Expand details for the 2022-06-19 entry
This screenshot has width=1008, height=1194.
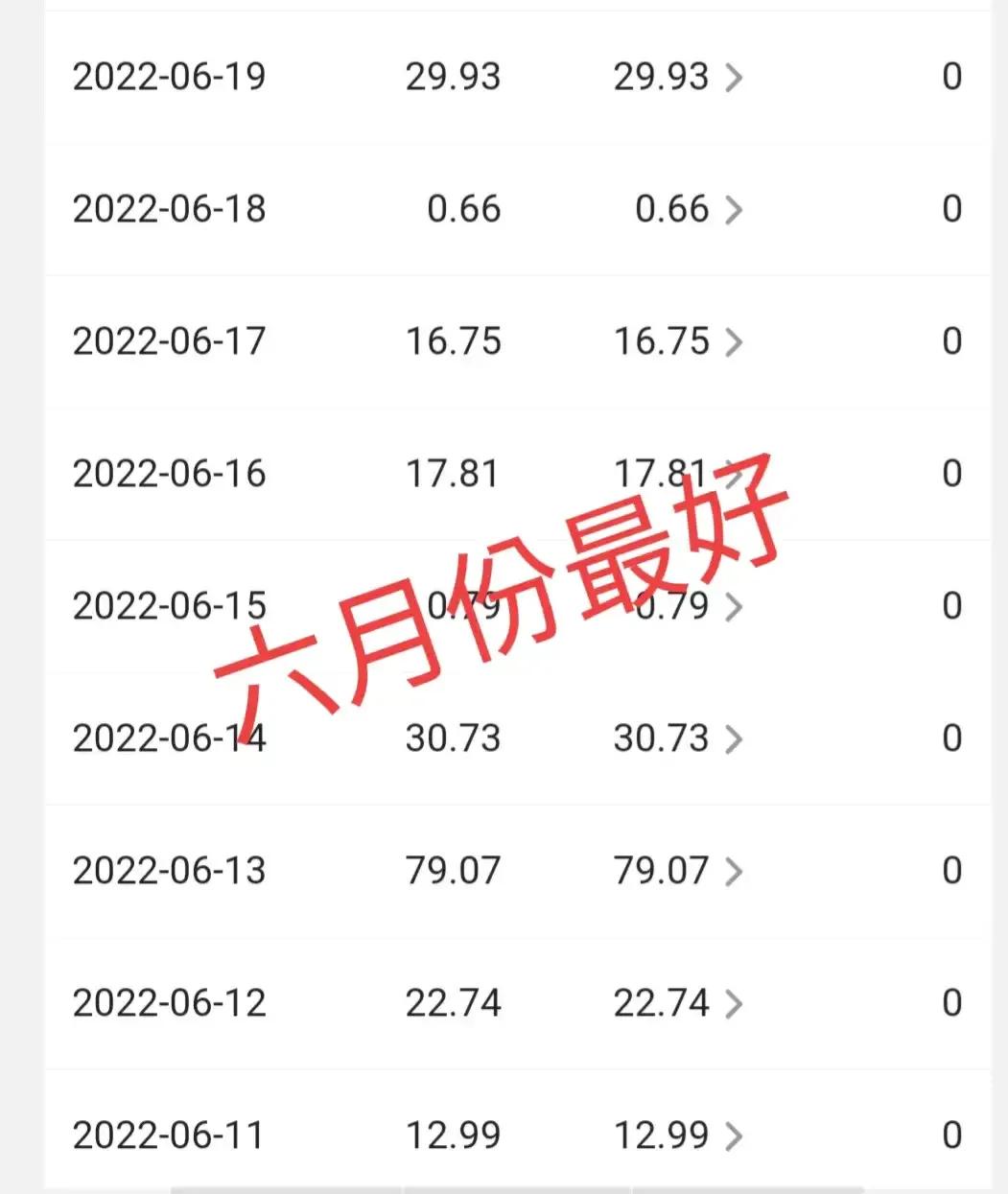pyautogui.click(x=735, y=78)
